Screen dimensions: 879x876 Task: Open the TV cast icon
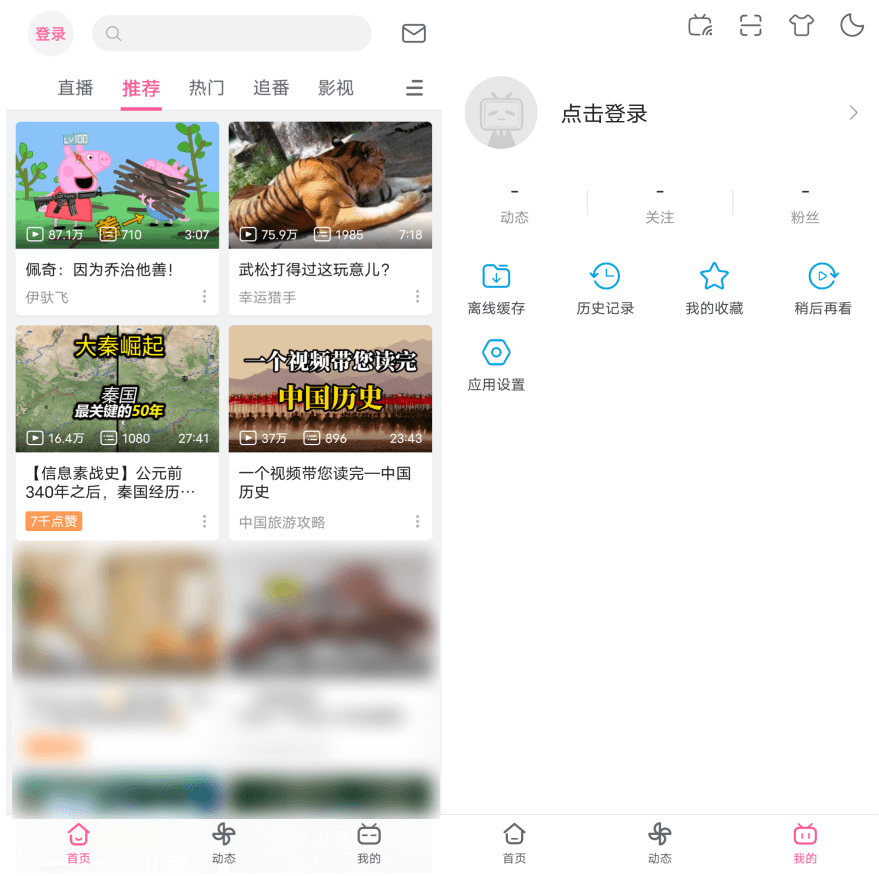pyautogui.click(x=700, y=26)
